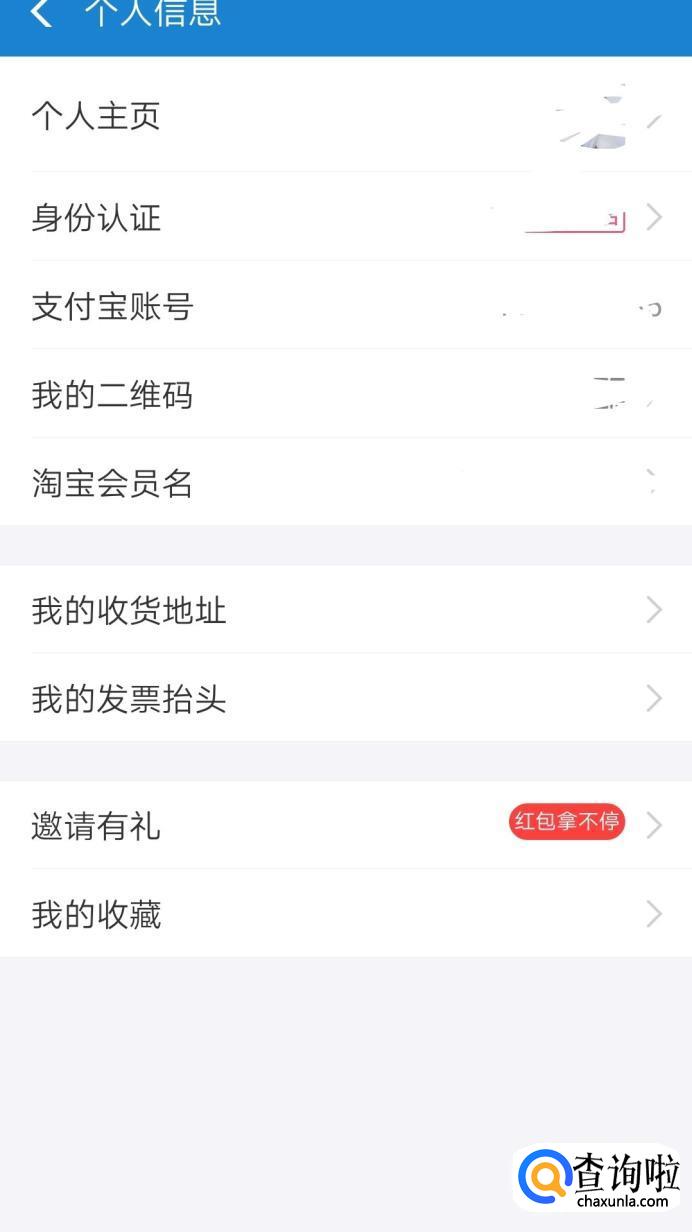The image size is (692, 1232).
Task: Go back from 个人信息 page
Action: pos(41,14)
